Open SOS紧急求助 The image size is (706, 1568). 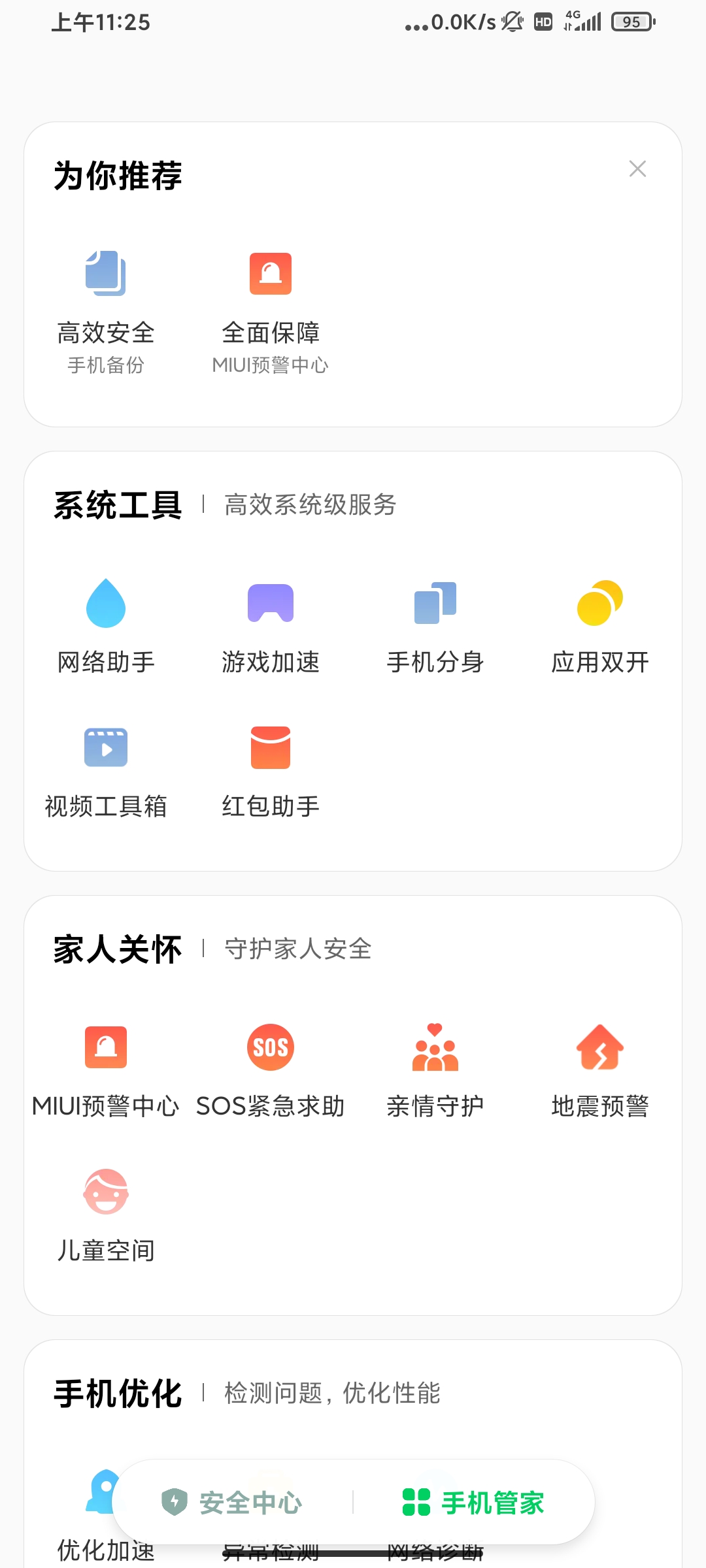click(271, 1070)
